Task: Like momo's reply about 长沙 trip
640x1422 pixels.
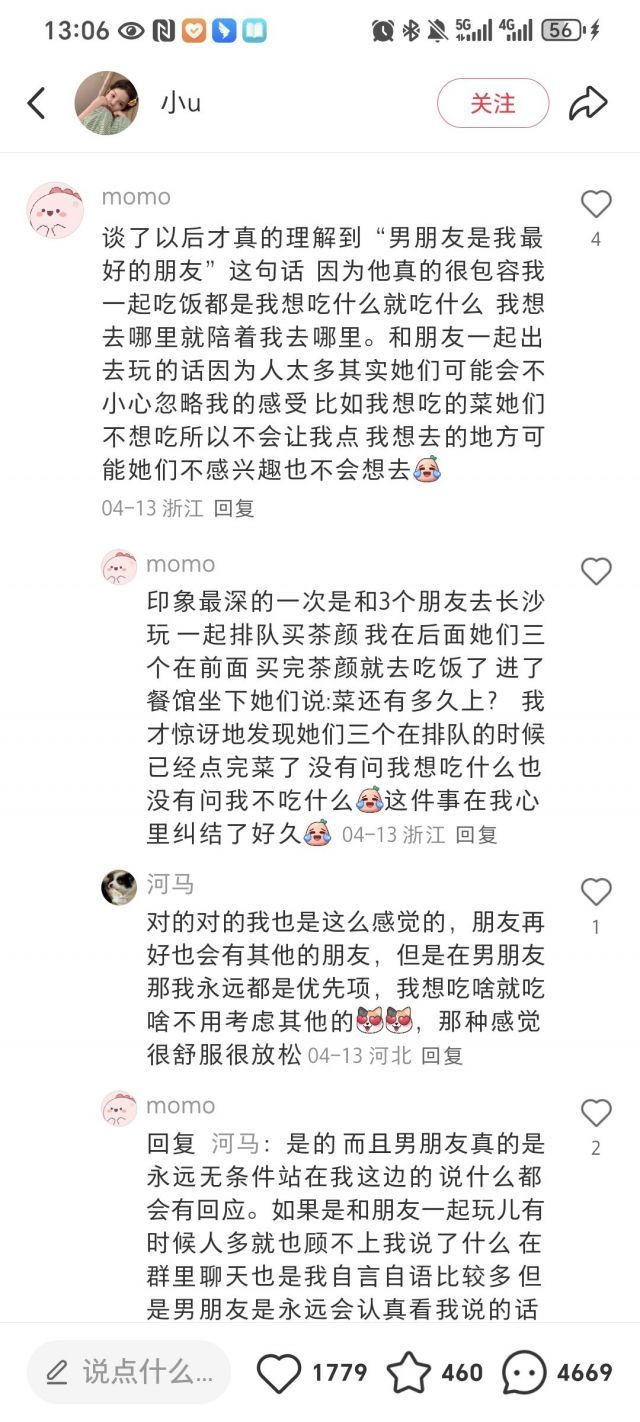Action: (x=596, y=571)
